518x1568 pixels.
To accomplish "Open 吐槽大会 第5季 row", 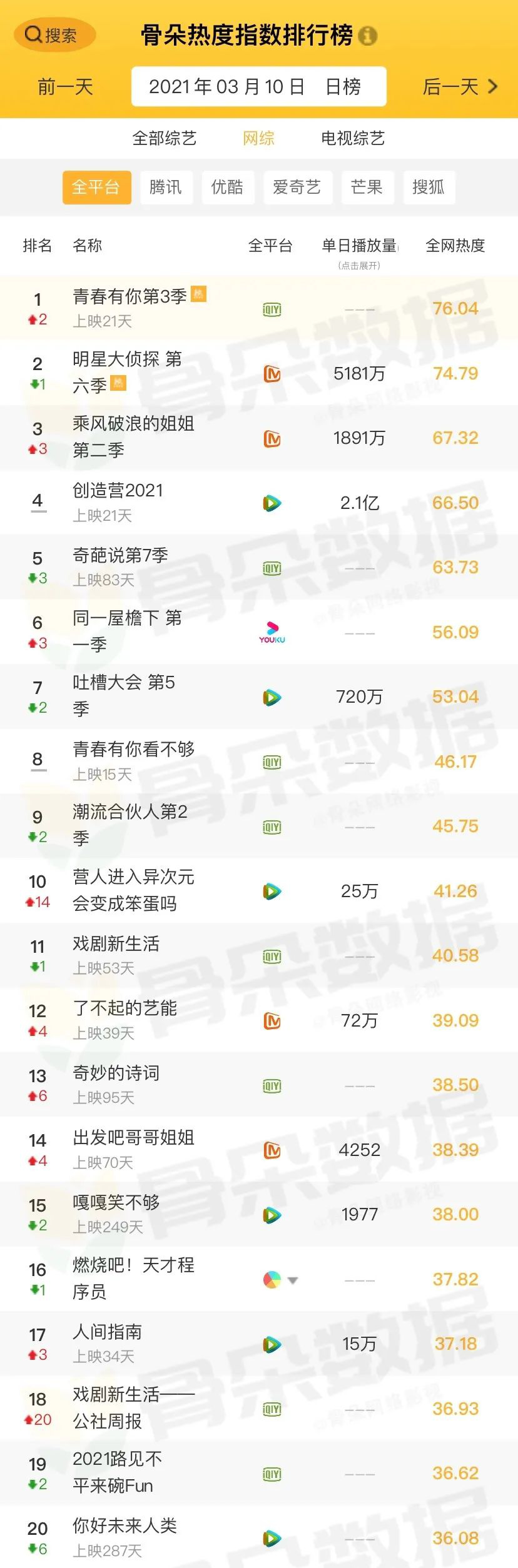I will (124, 695).
